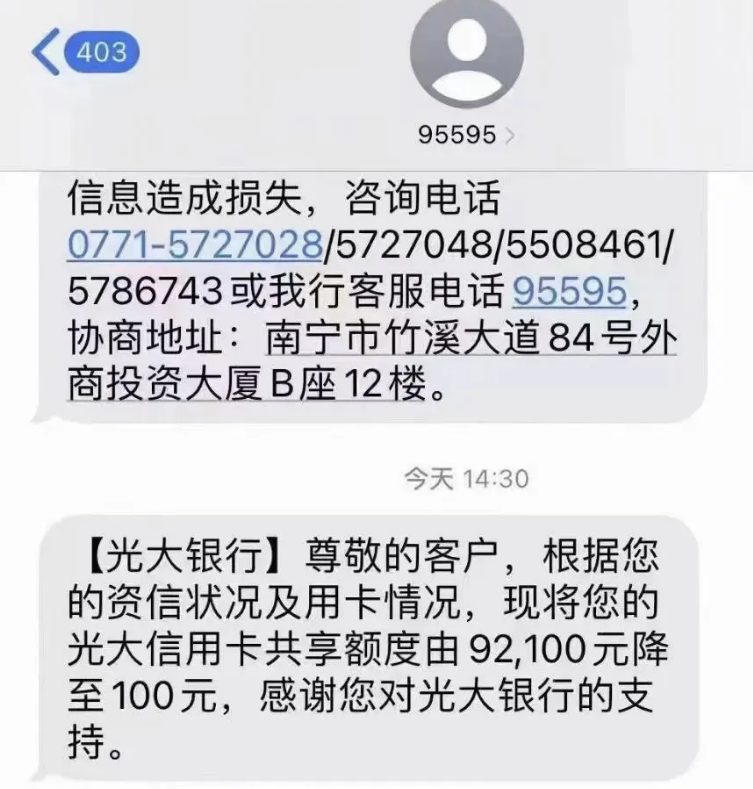Call the underlined number 0771-5727028
753x789 pixels.
(x=194, y=245)
